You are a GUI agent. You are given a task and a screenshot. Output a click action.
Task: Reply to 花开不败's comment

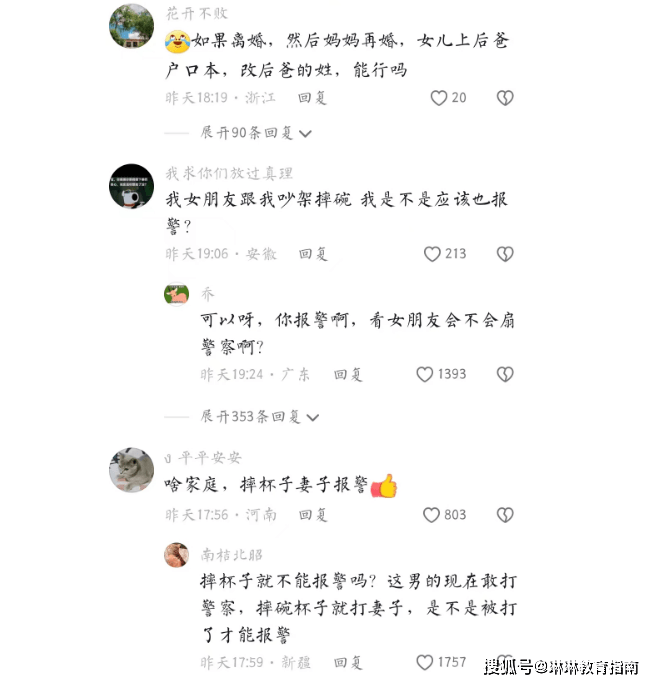(312, 98)
